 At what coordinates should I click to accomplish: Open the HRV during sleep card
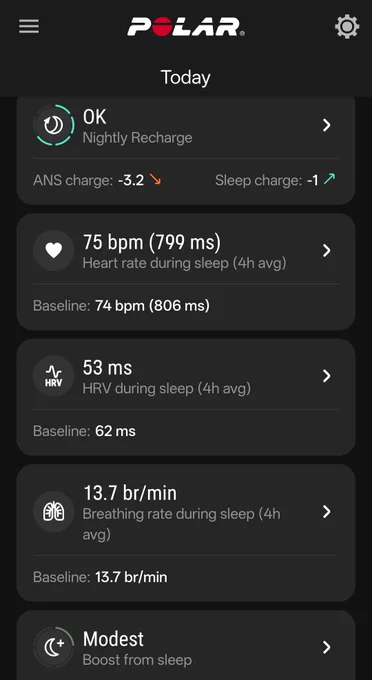(x=186, y=397)
